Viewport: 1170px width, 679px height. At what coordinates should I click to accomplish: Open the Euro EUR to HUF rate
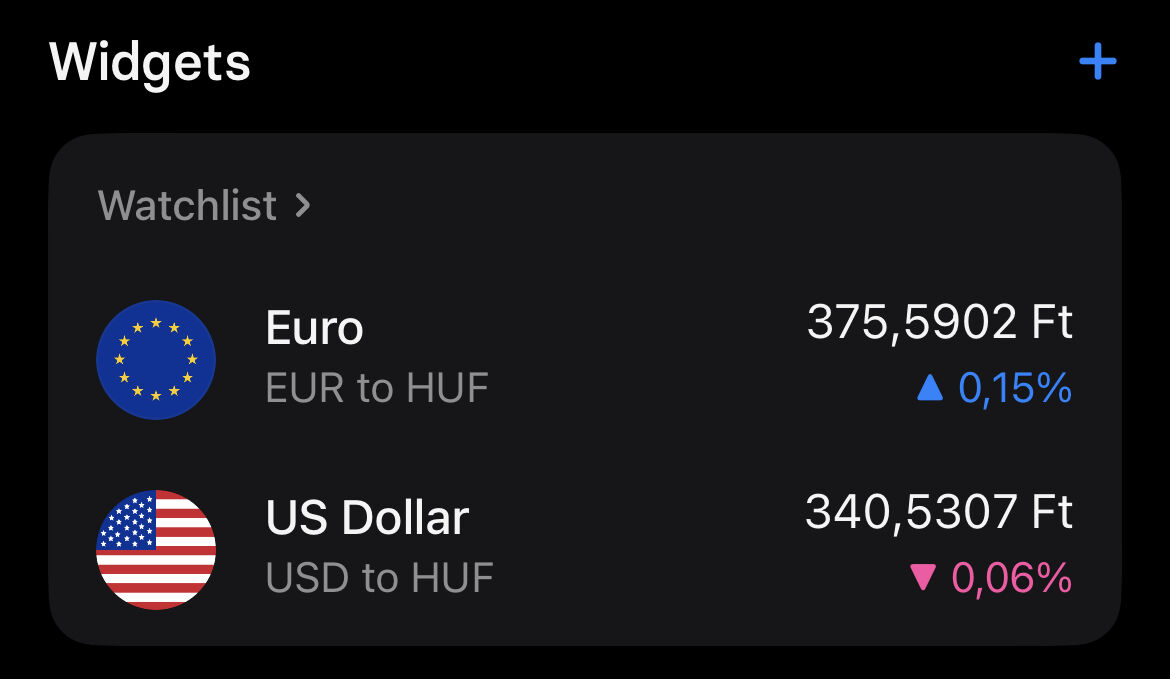(x=584, y=357)
